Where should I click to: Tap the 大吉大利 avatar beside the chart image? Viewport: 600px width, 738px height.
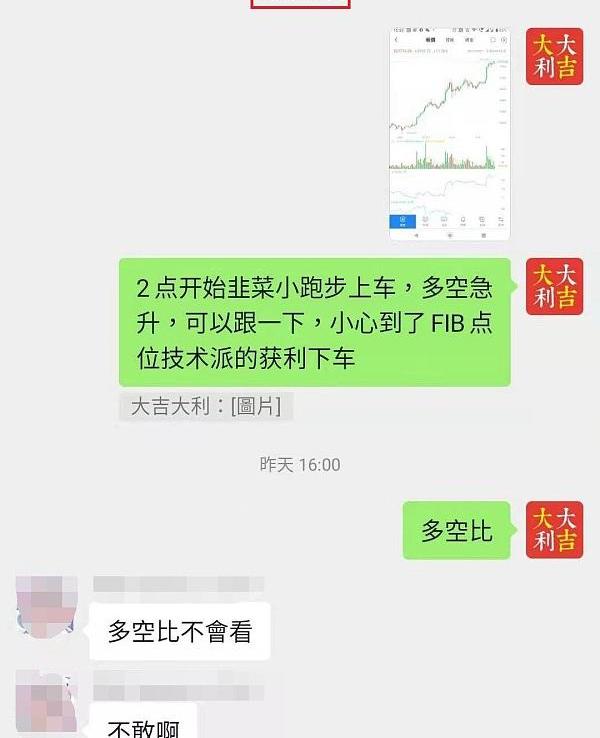point(553,57)
